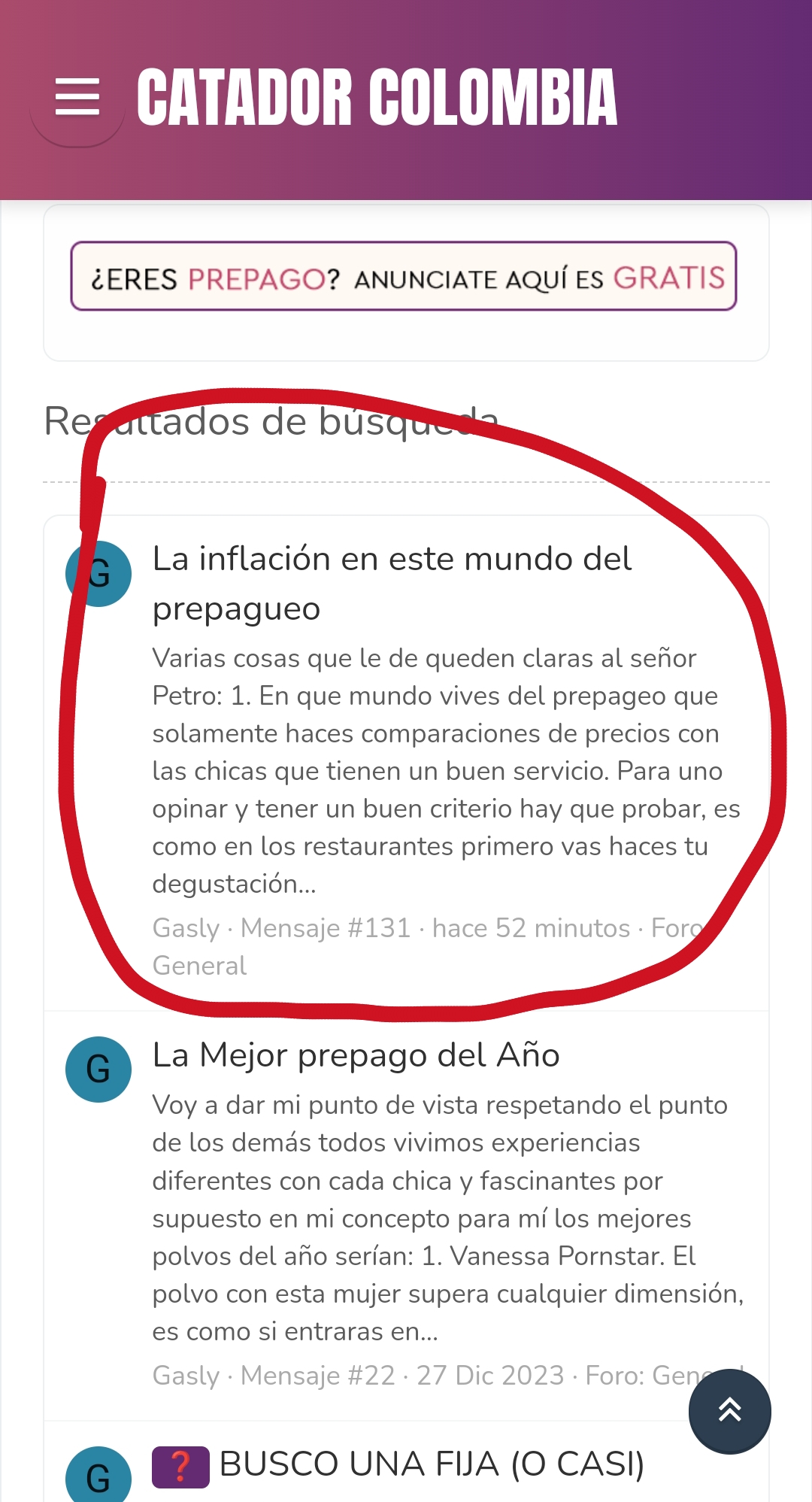Open the '¿Eres prepago? Anunciate aquí' banner

[x=404, y=276]
